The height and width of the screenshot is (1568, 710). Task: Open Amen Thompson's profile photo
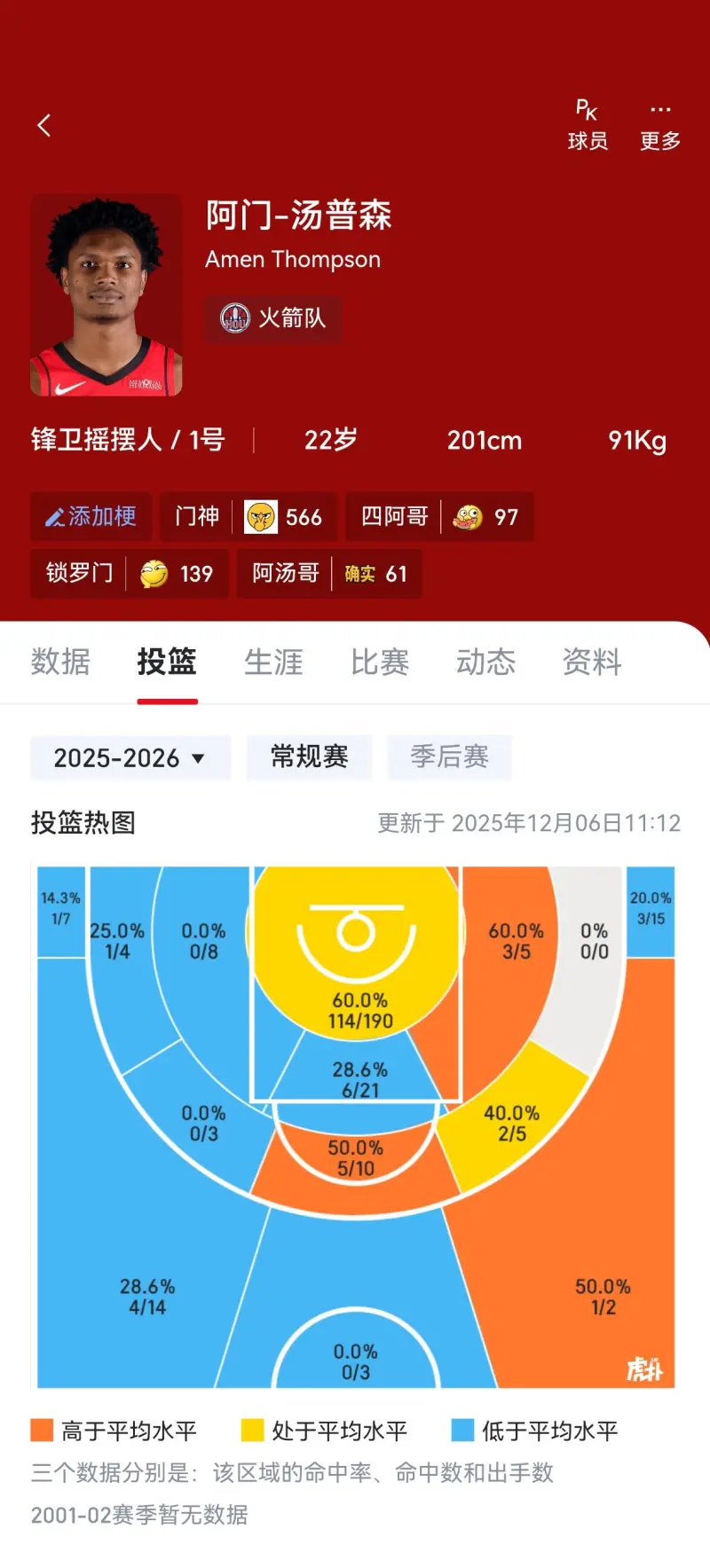(106, 295)
